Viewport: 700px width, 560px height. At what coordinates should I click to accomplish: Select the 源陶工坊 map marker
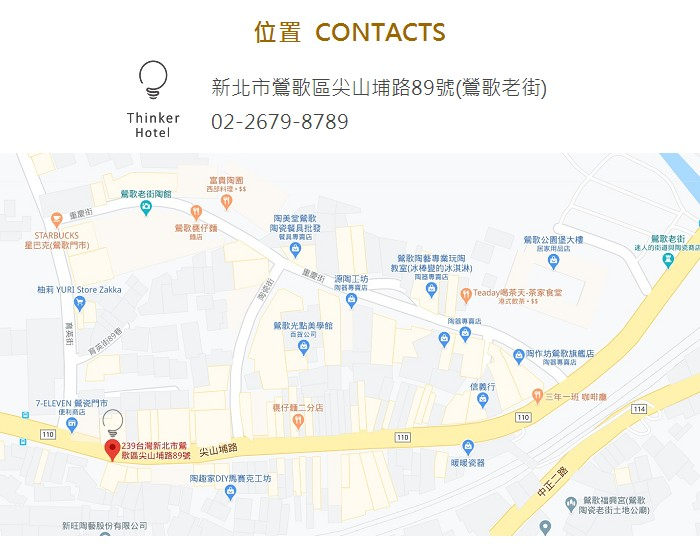point(351,298)
